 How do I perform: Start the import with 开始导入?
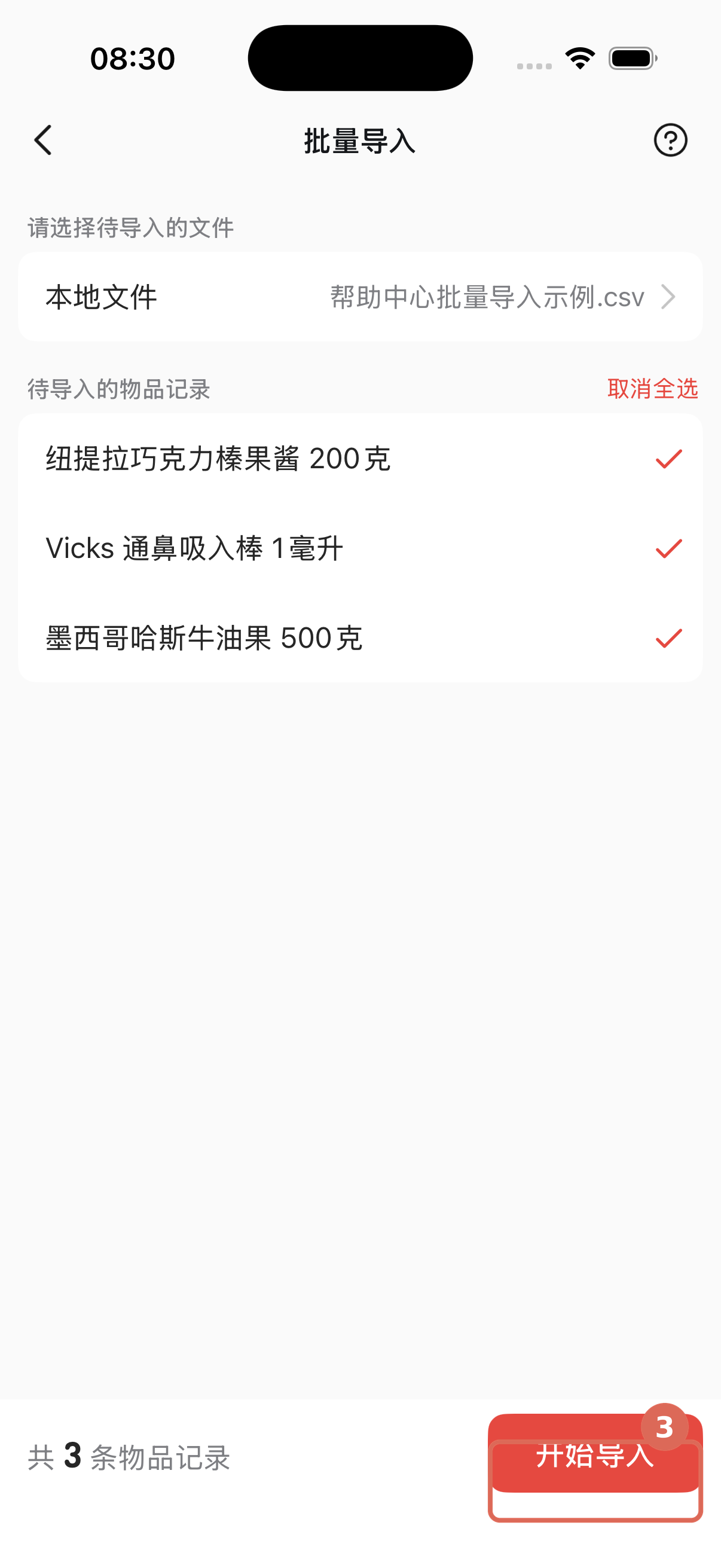coord(595,1454)
